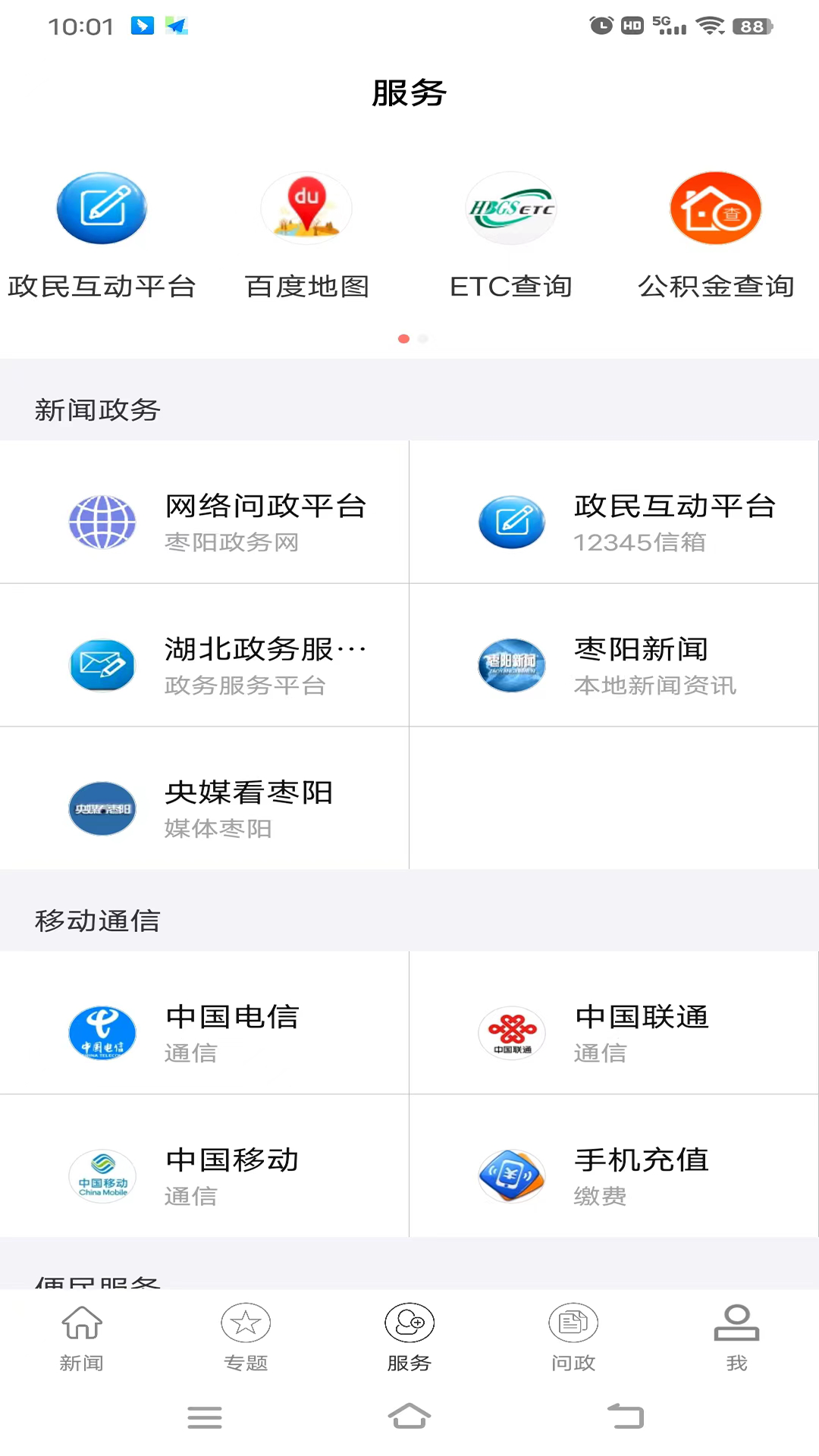Open 网络问政平台 under 新闻政务

coord(205,522)
